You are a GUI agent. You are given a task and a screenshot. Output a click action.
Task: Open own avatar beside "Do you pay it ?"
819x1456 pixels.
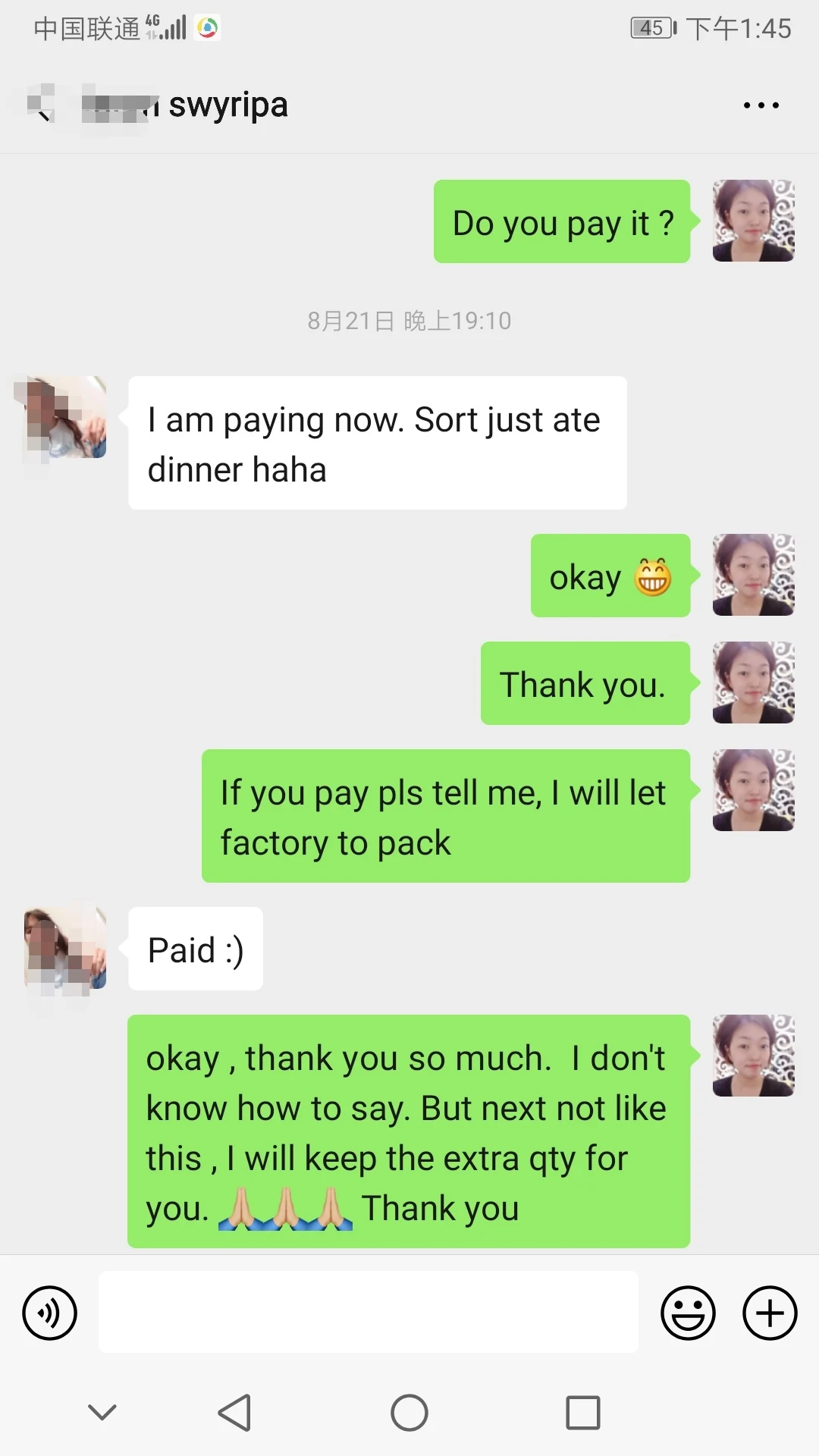point(753,221)
